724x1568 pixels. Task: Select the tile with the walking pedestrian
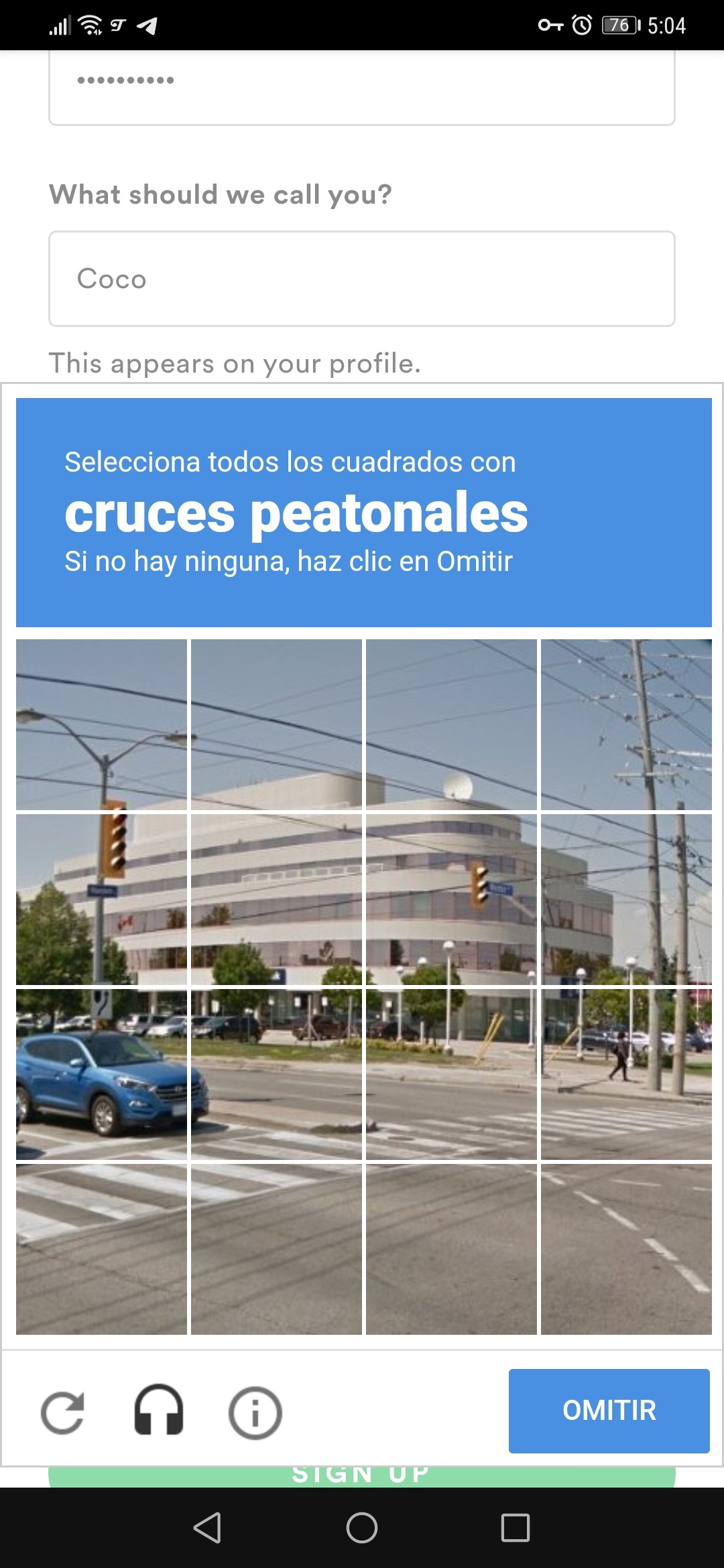(626, 1074)
